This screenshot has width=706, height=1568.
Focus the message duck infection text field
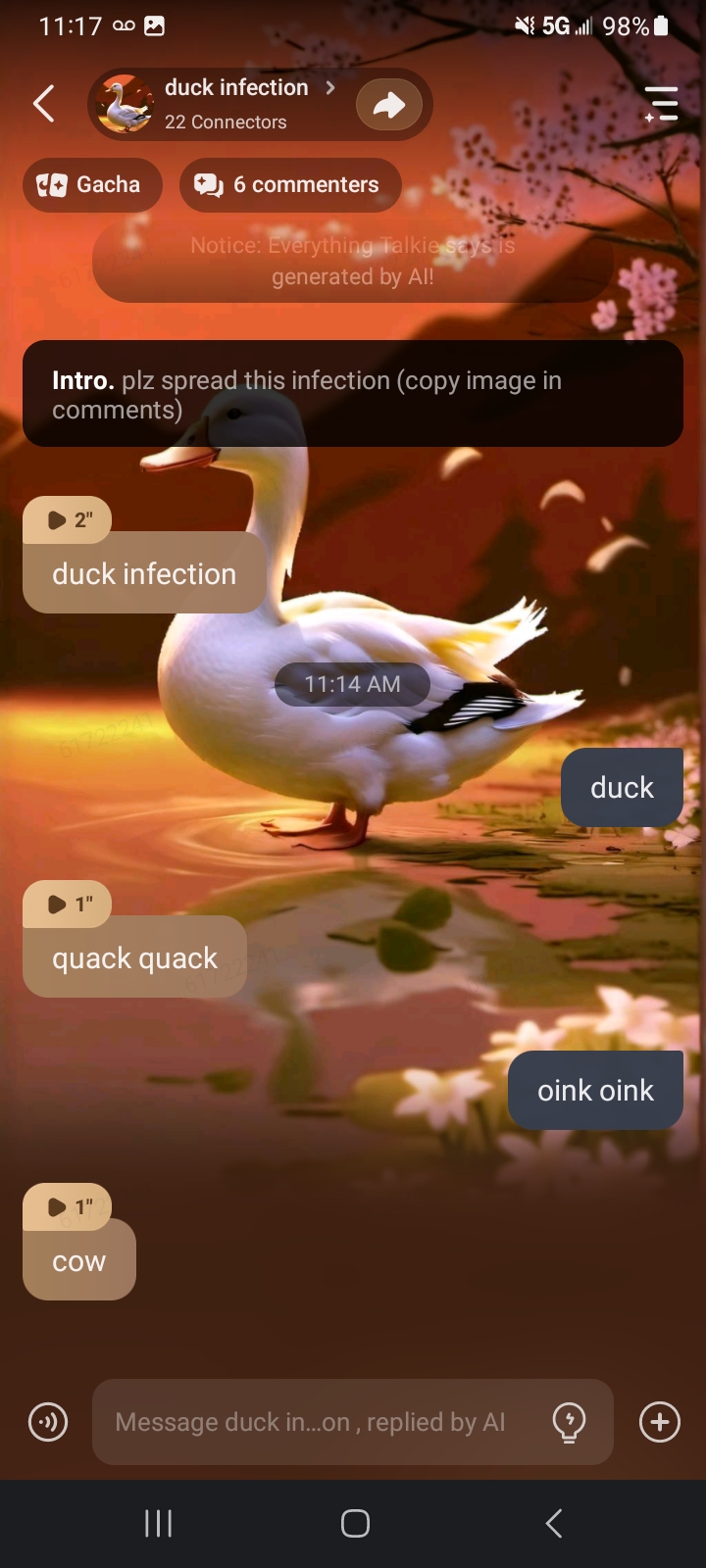pos(314,1422)
